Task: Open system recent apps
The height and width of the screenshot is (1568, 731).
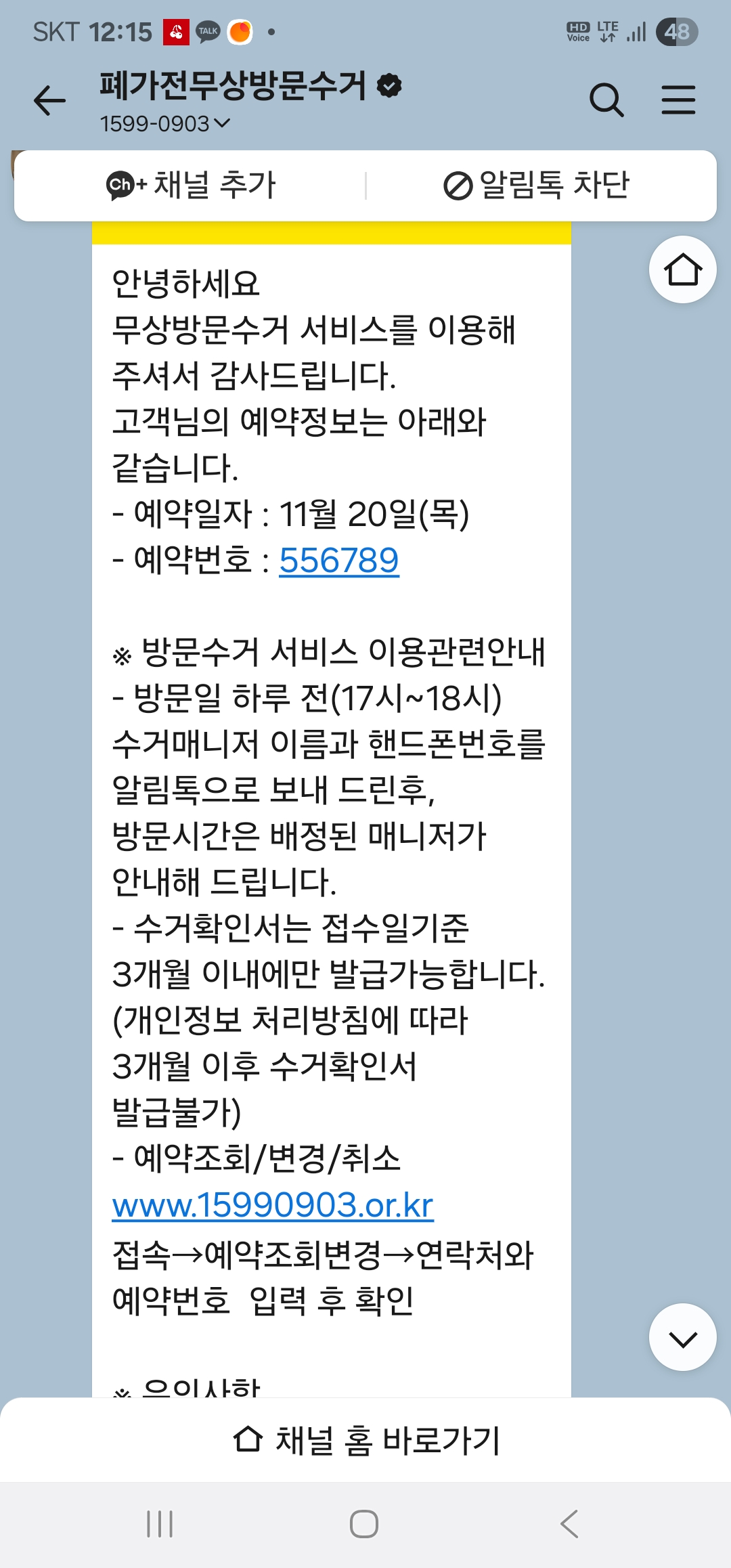Action: 160,1524
